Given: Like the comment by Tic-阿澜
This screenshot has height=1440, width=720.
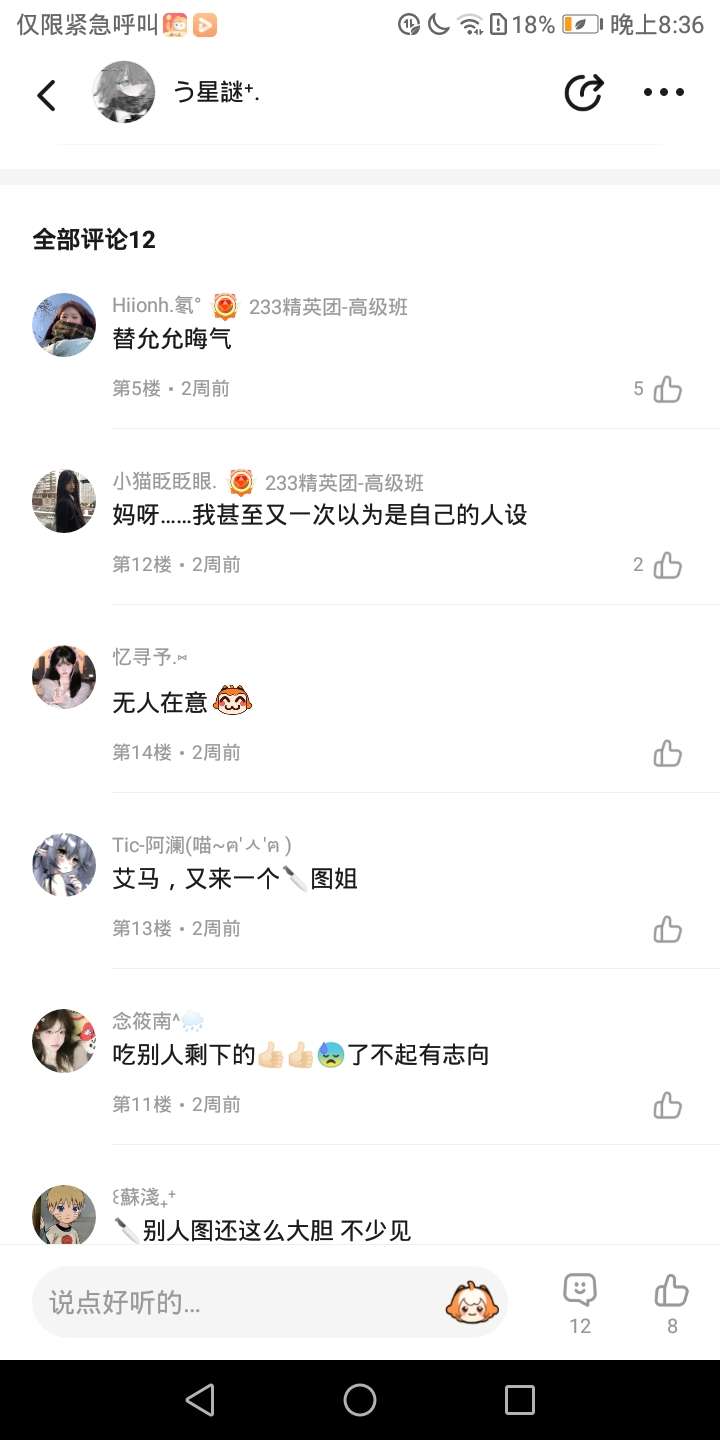Looking at the screenshot, I should (667, 930).
